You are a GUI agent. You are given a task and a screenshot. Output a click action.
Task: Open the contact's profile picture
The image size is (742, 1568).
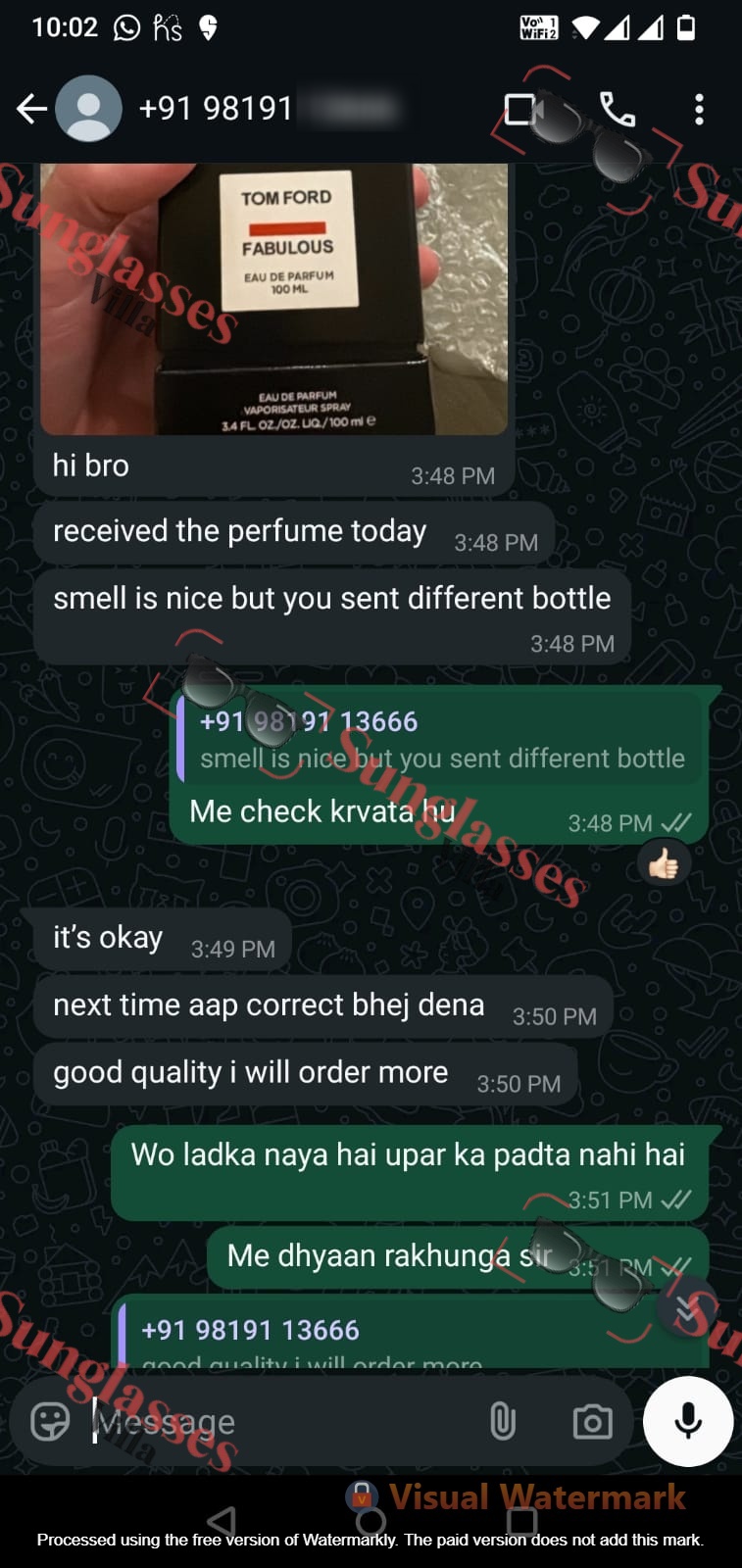[89, 109]
